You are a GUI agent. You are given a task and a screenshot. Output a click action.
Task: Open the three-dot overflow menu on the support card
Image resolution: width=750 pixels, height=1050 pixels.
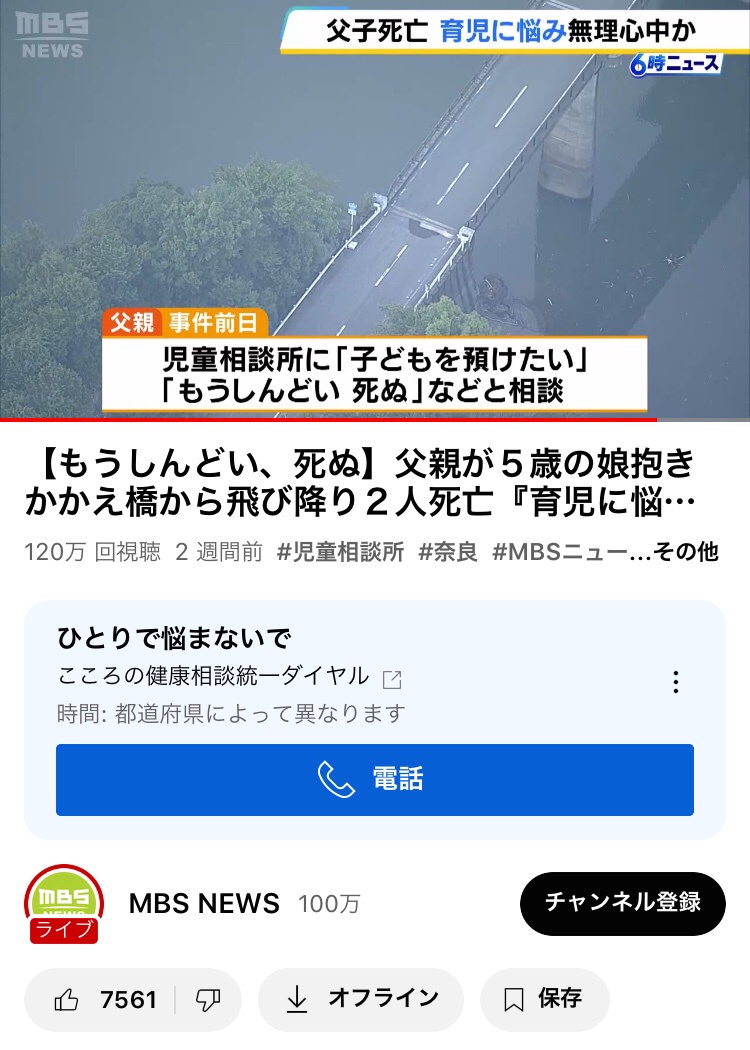[678, 682]
